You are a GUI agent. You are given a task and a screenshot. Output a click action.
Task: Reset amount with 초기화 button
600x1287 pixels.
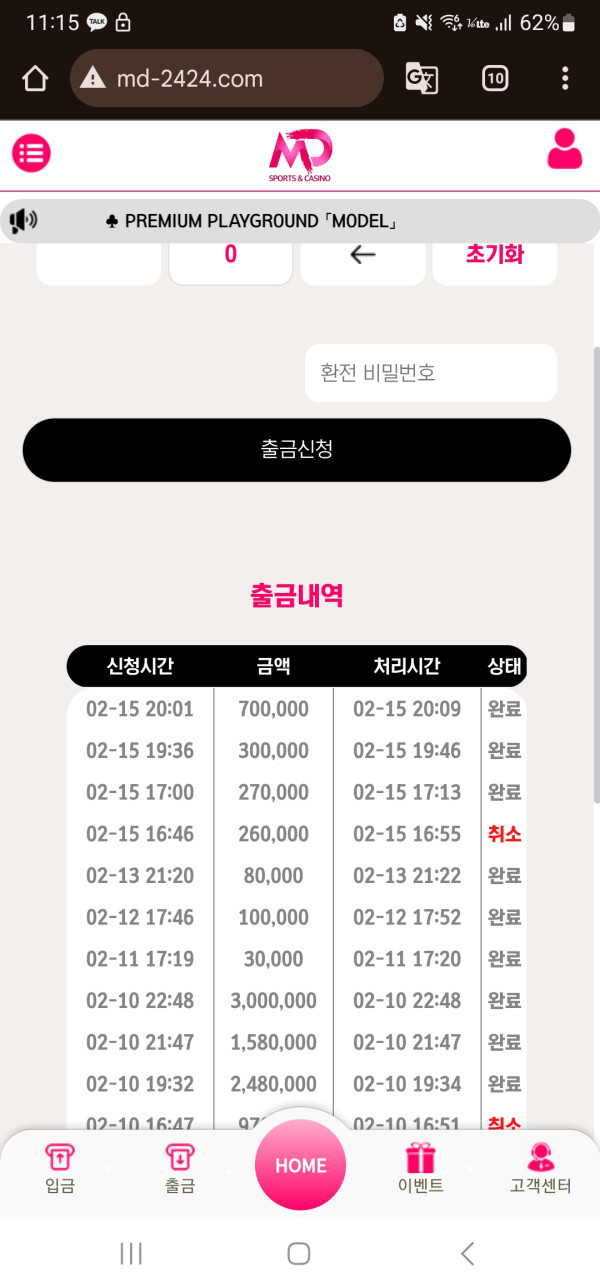tap(494, 254)
